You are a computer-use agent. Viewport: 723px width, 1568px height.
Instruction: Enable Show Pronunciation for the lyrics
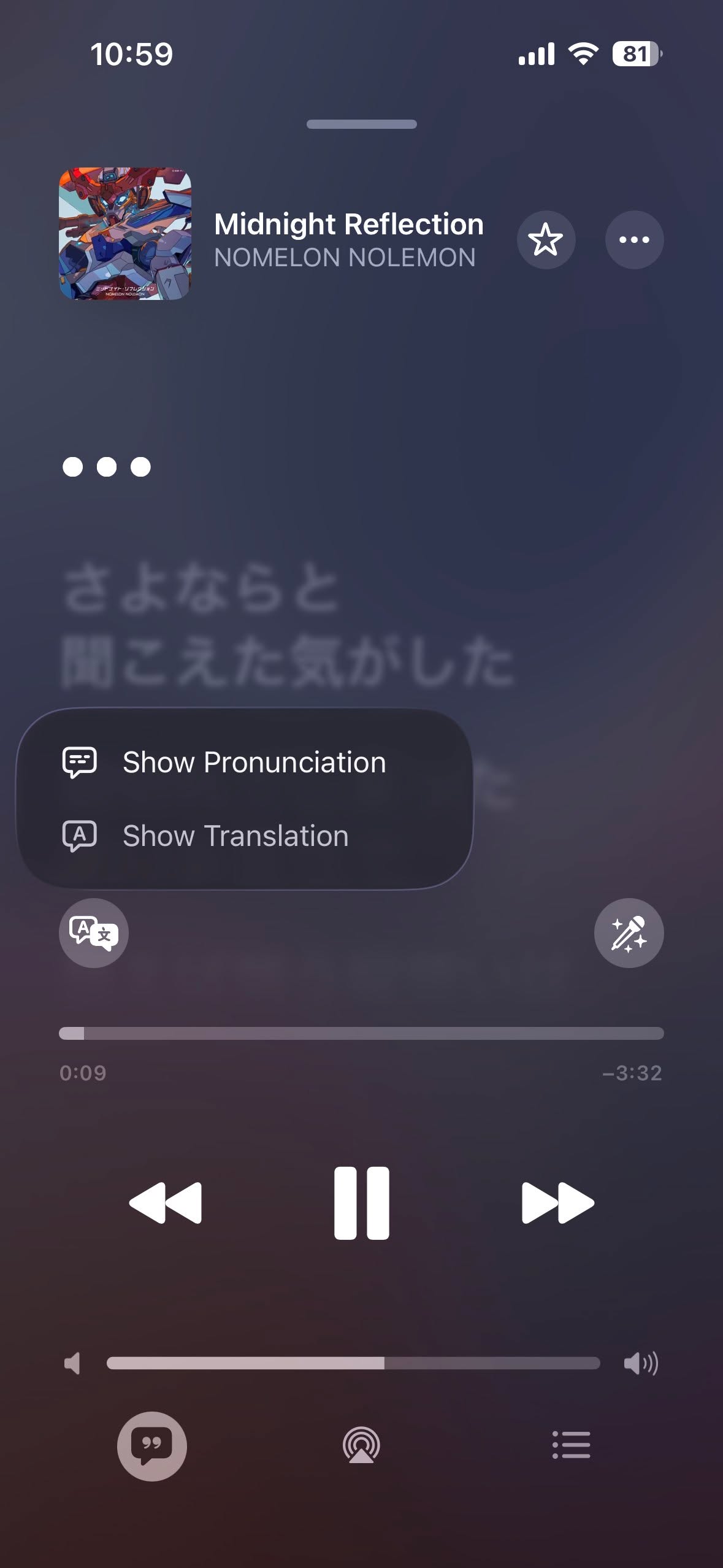(253, 762)
